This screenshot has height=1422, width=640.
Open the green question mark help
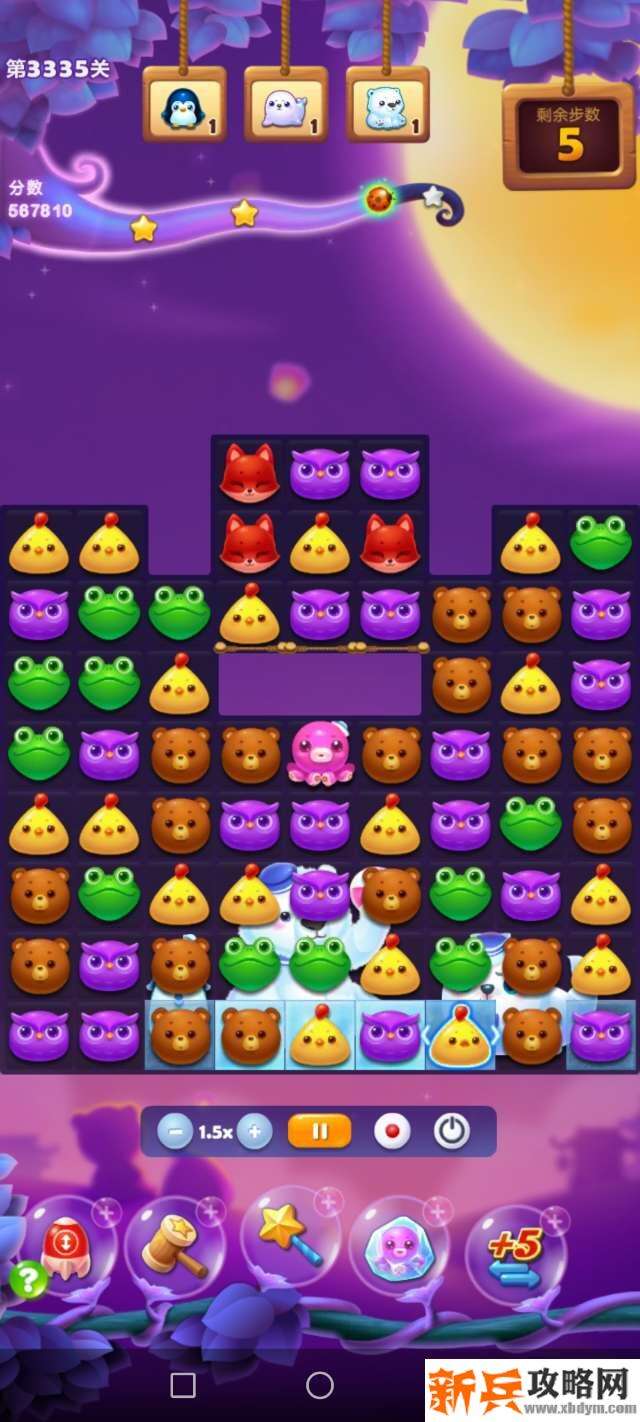pyautogui.click(x=28, y=1279)
